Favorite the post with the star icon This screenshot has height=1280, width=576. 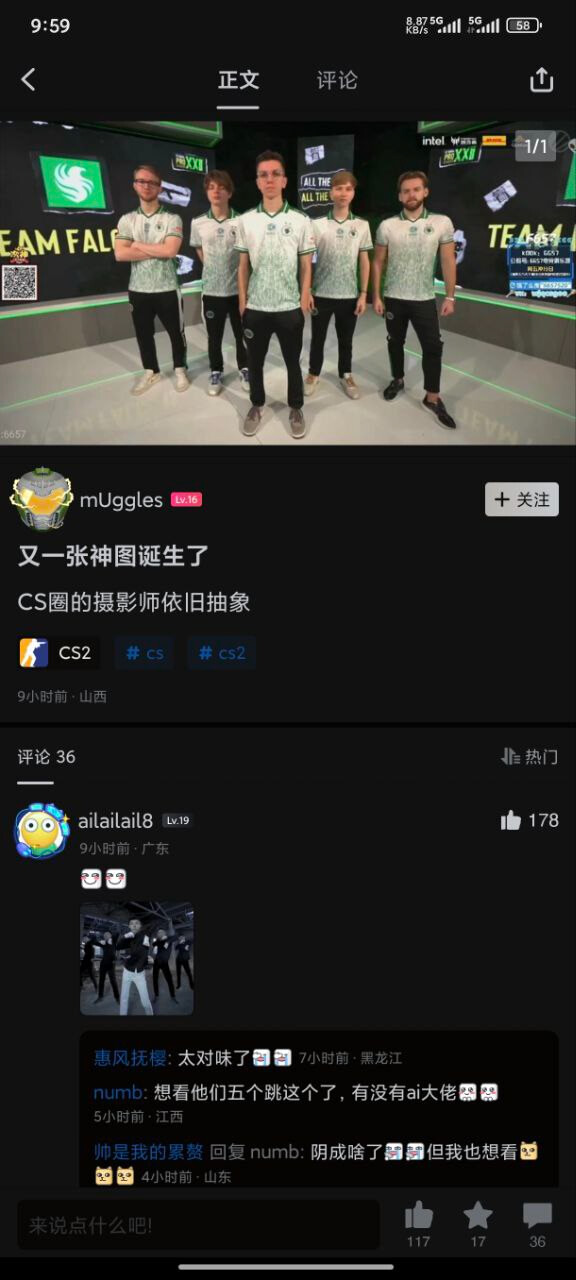(x=478, y=1225)
